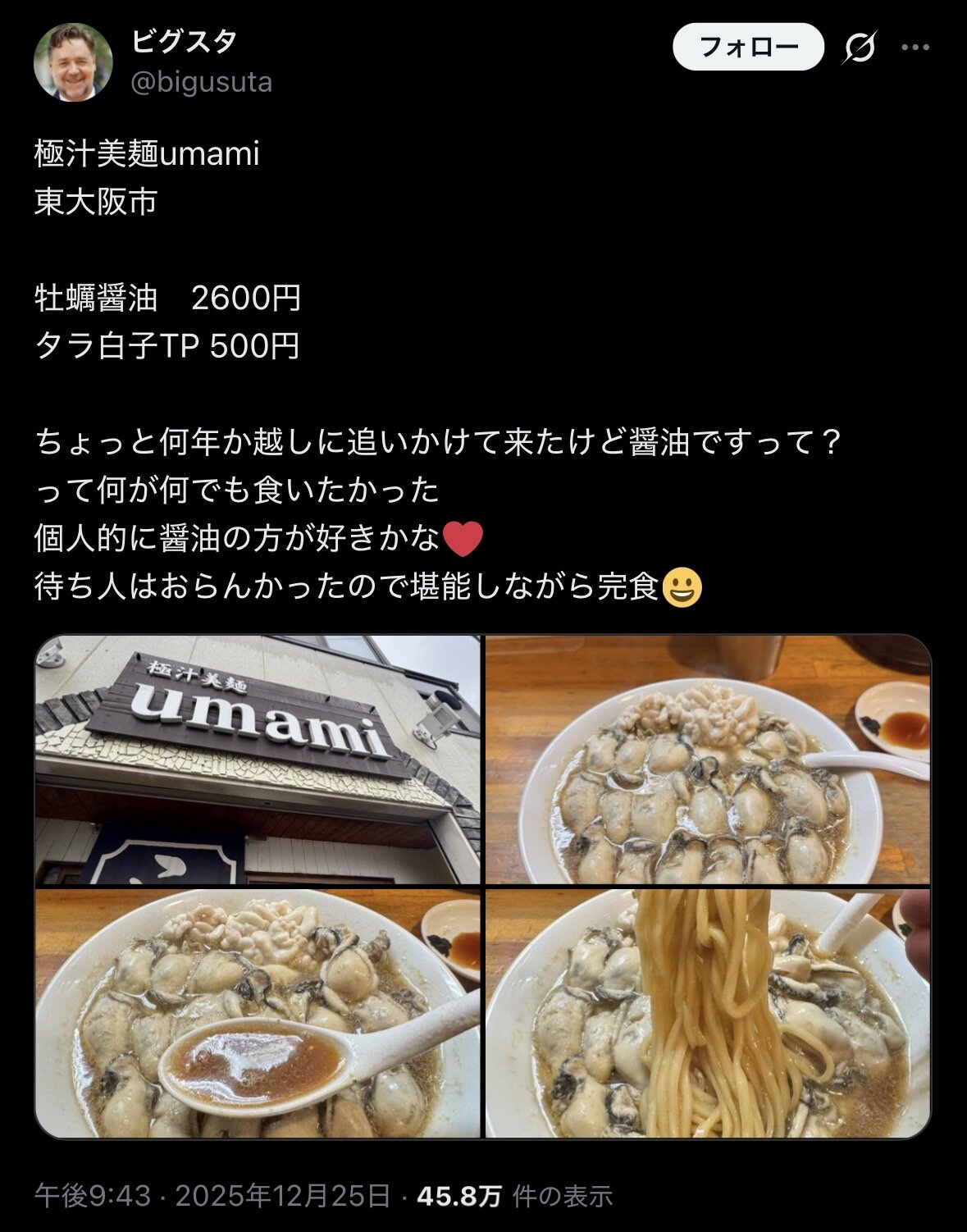Open ビグスタ's profile picture
This screenshot has height=1232, width=967.
point(73,62)
